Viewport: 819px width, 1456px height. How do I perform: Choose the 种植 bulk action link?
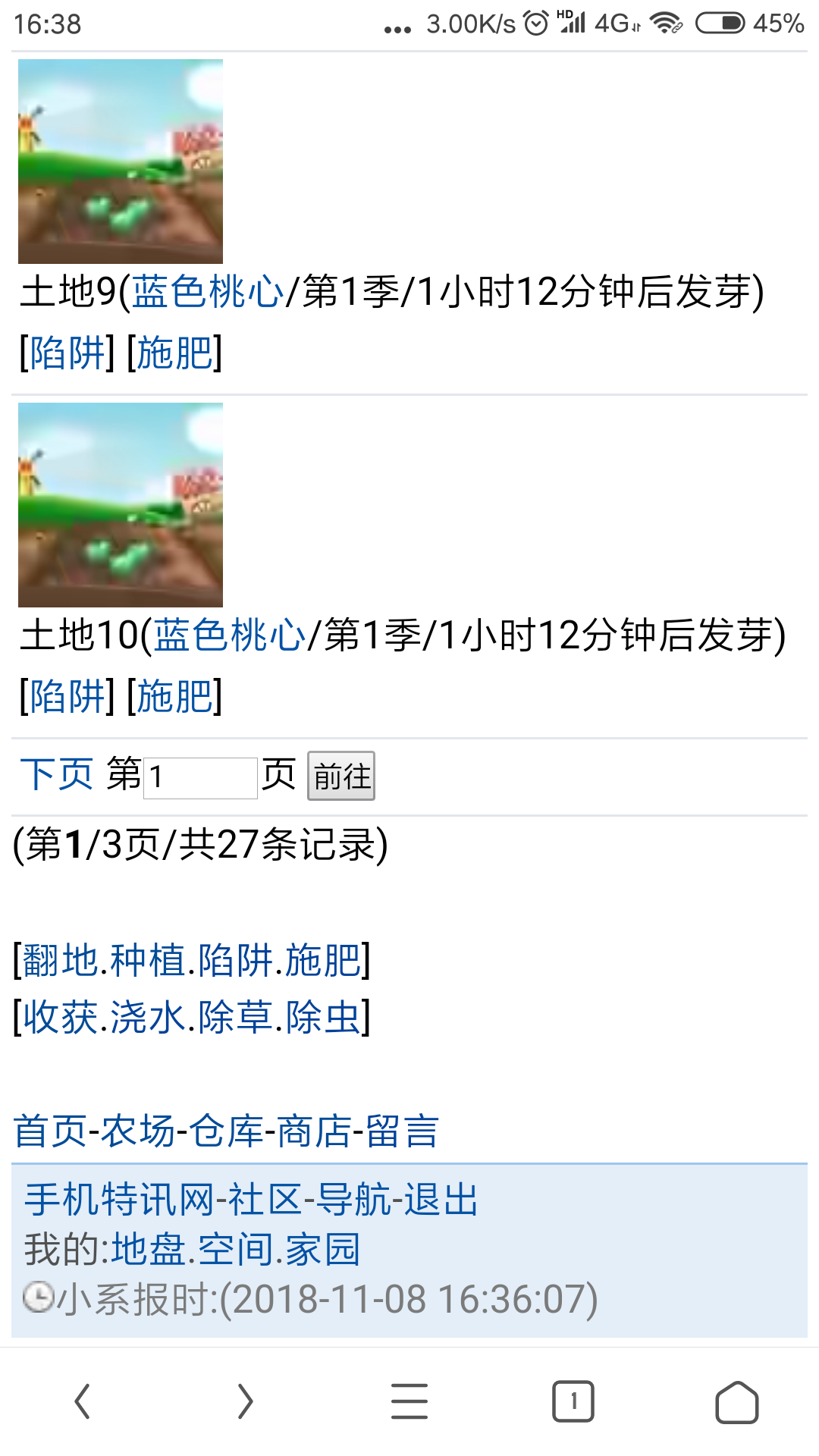tap(148, 961)
